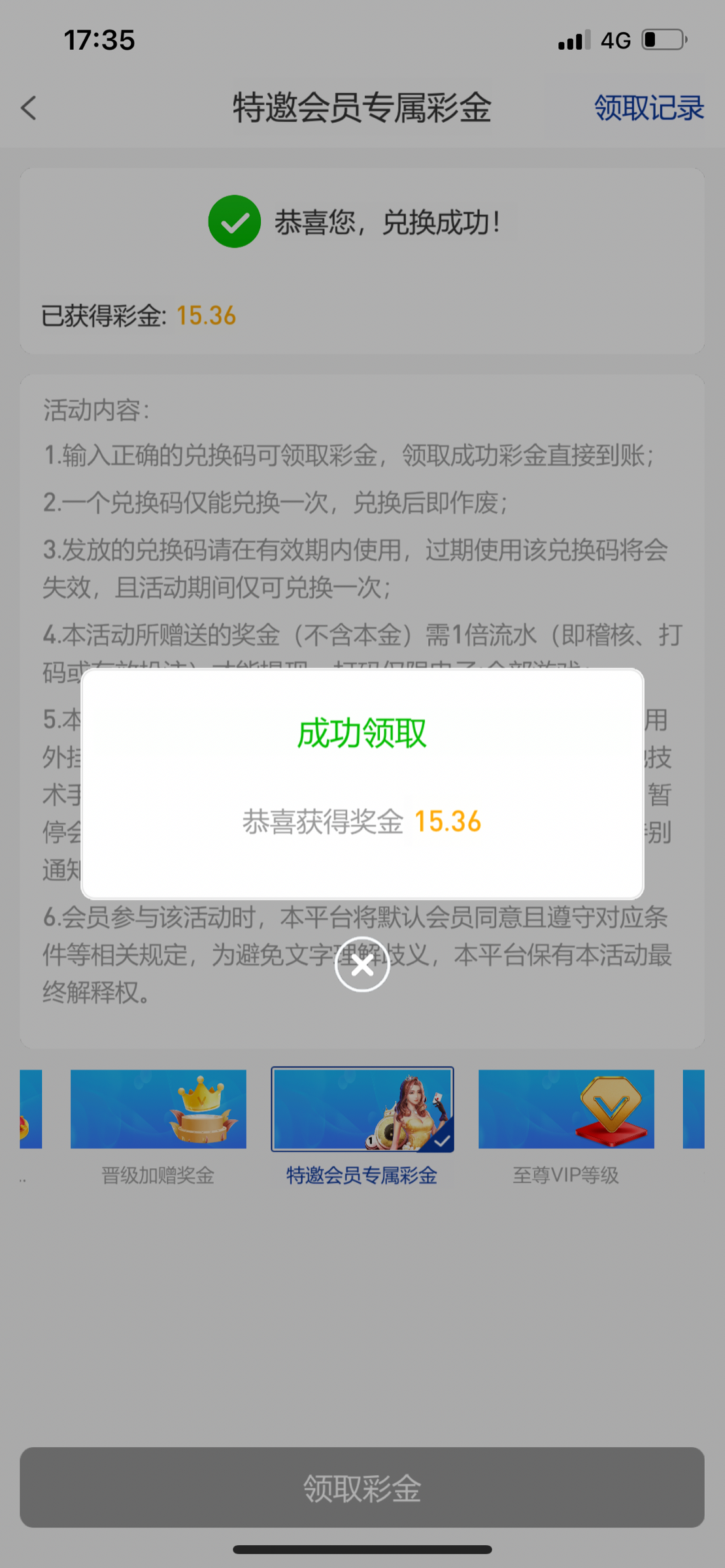Image resolution: width=725 pixels, height=1568 pixels.
Task: Go back using the top-left arrow
Action: (29, 108)
